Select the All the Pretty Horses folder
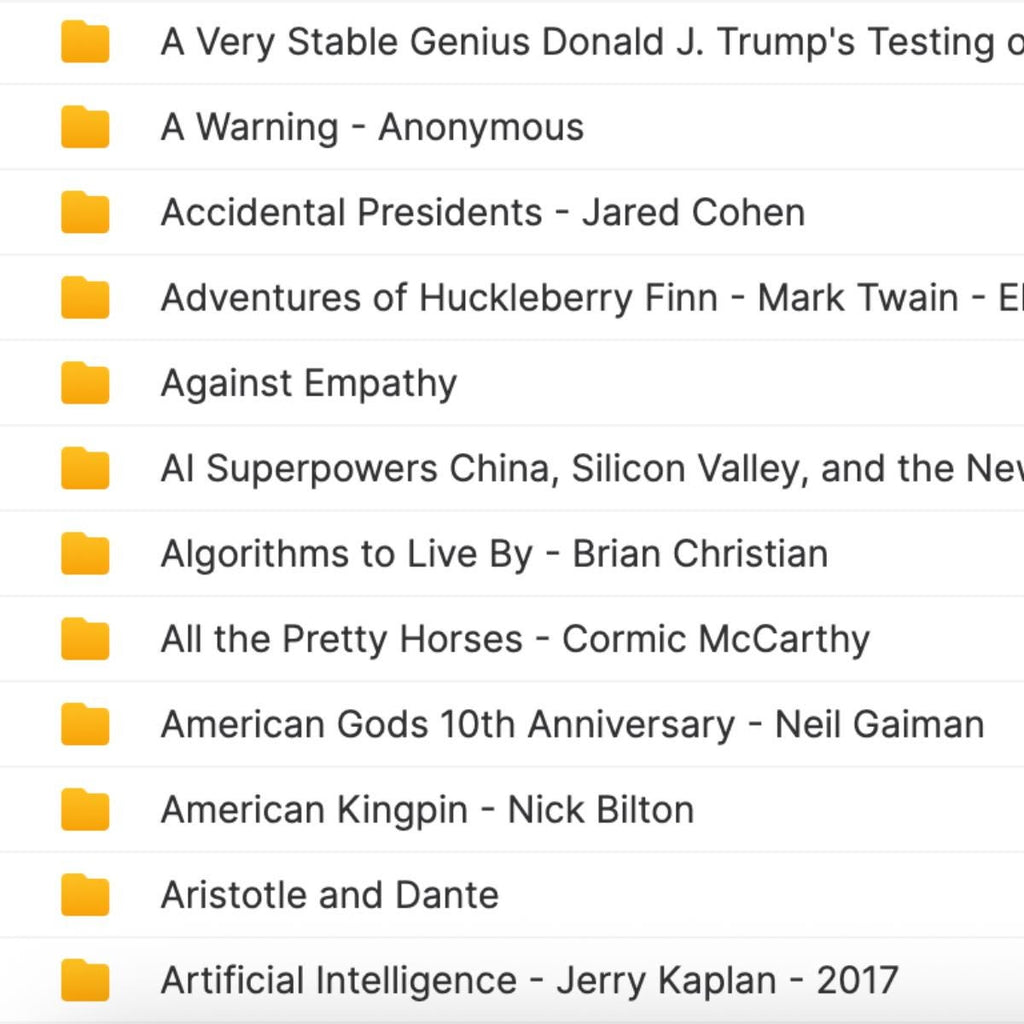This screenshot has height=1024, width=1024. point(515,639)
